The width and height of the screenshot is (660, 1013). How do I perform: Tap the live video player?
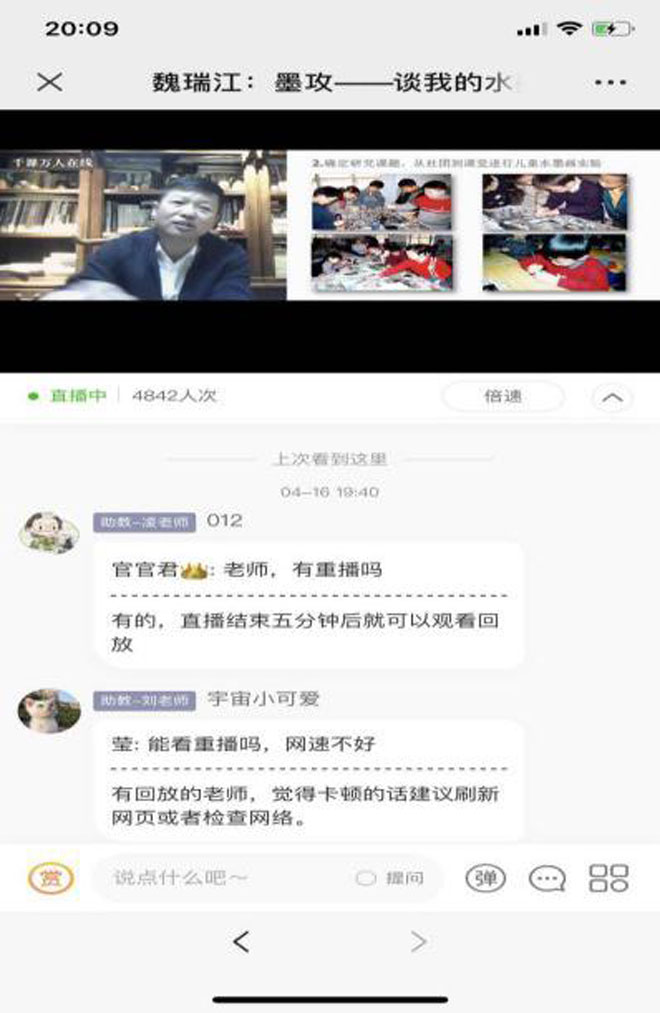click(x=330, y=240)
